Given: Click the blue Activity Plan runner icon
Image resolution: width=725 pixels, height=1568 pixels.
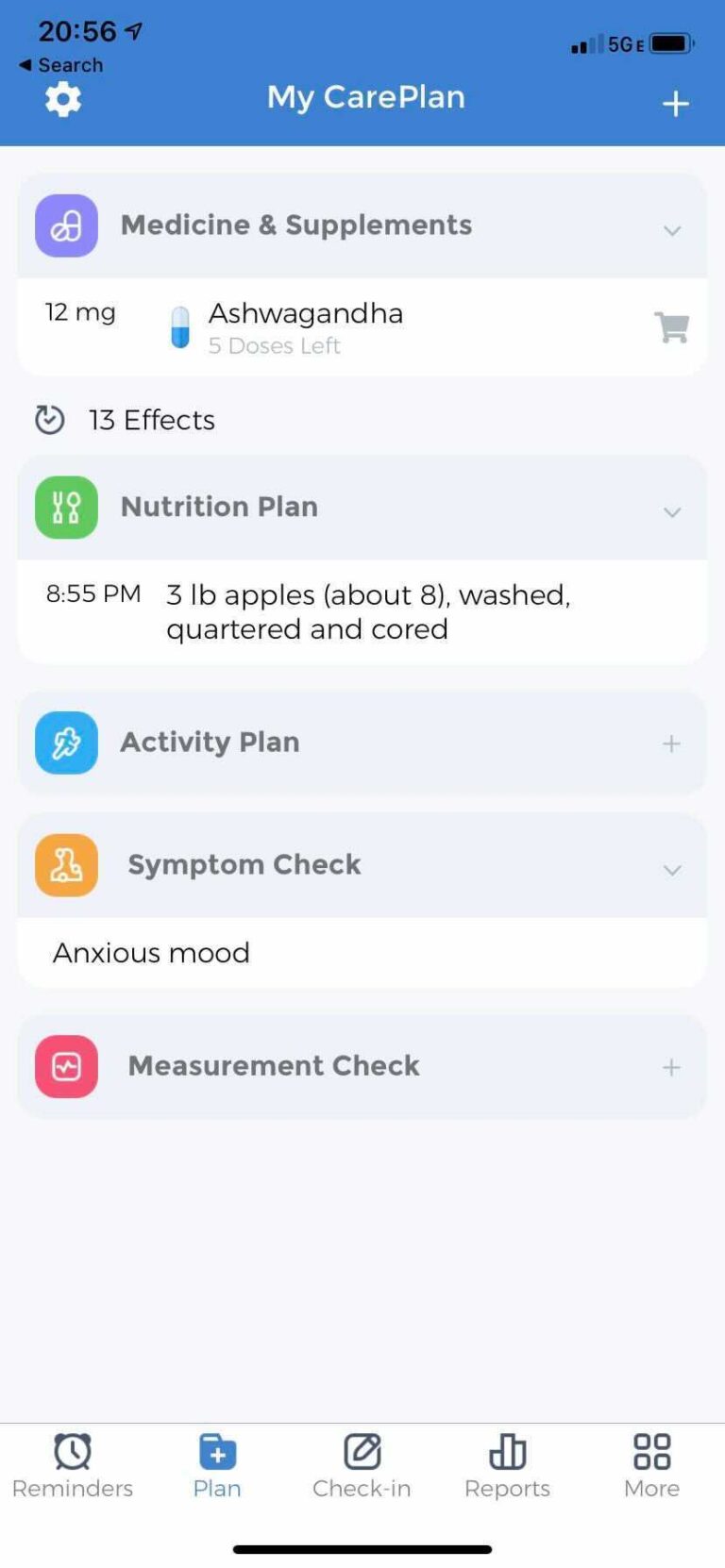Looking at the screenshot, I should point(64,742).
